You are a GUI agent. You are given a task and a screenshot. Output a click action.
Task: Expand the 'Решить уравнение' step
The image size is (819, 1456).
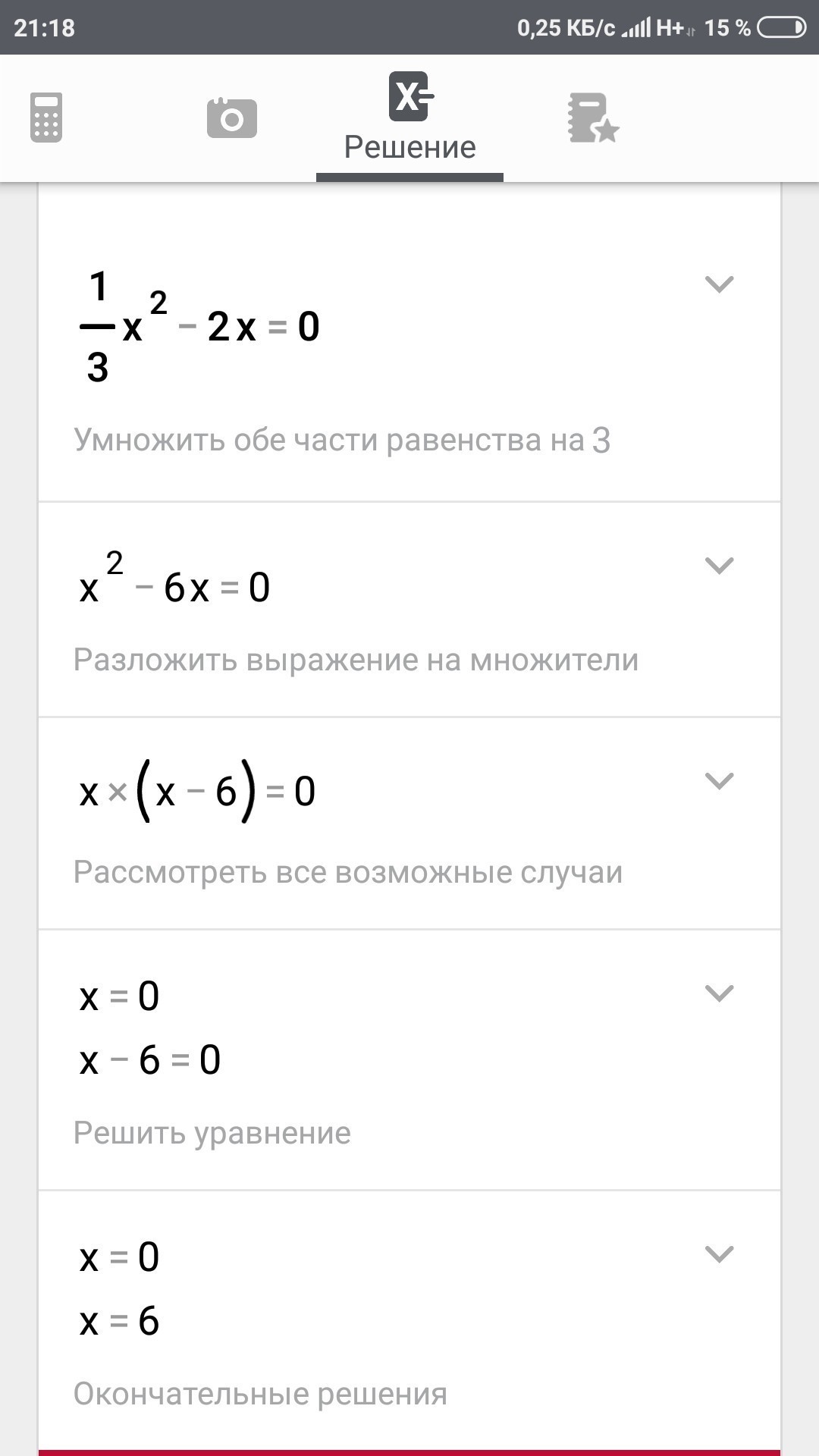719,993
